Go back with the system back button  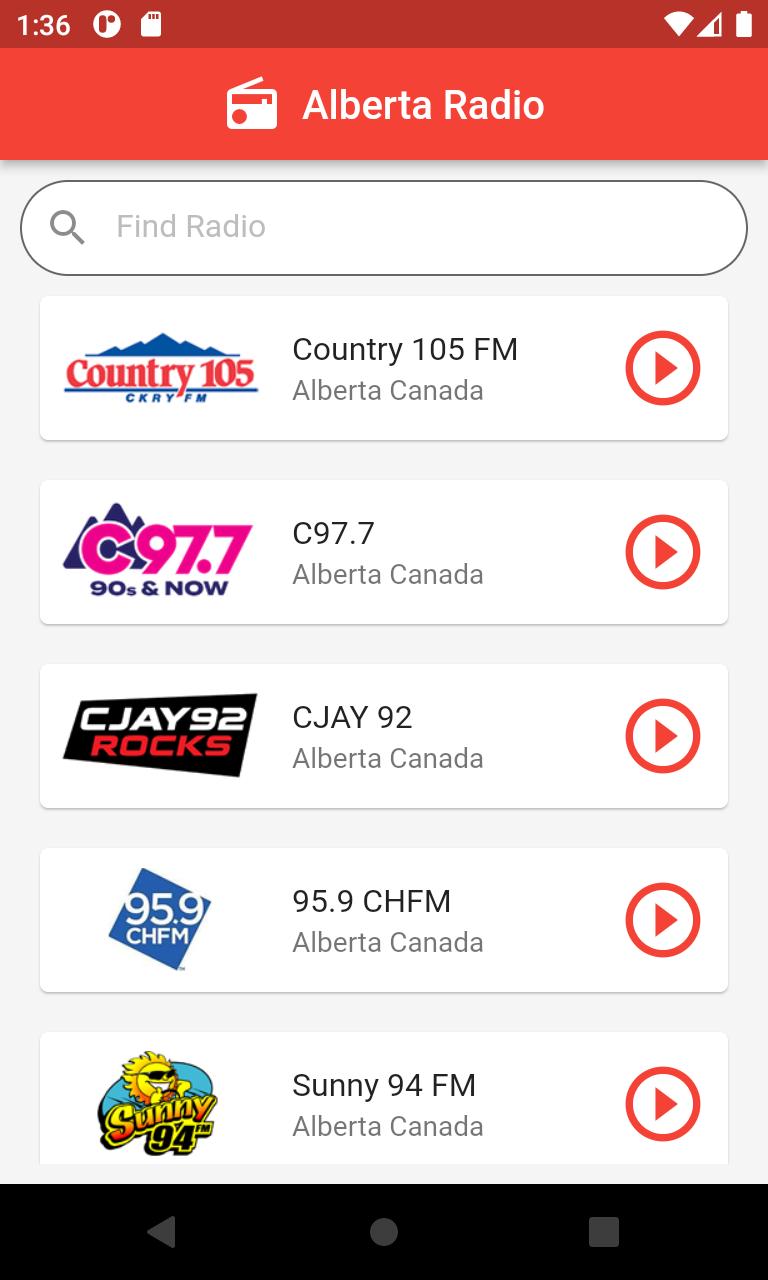(162, 1231)
